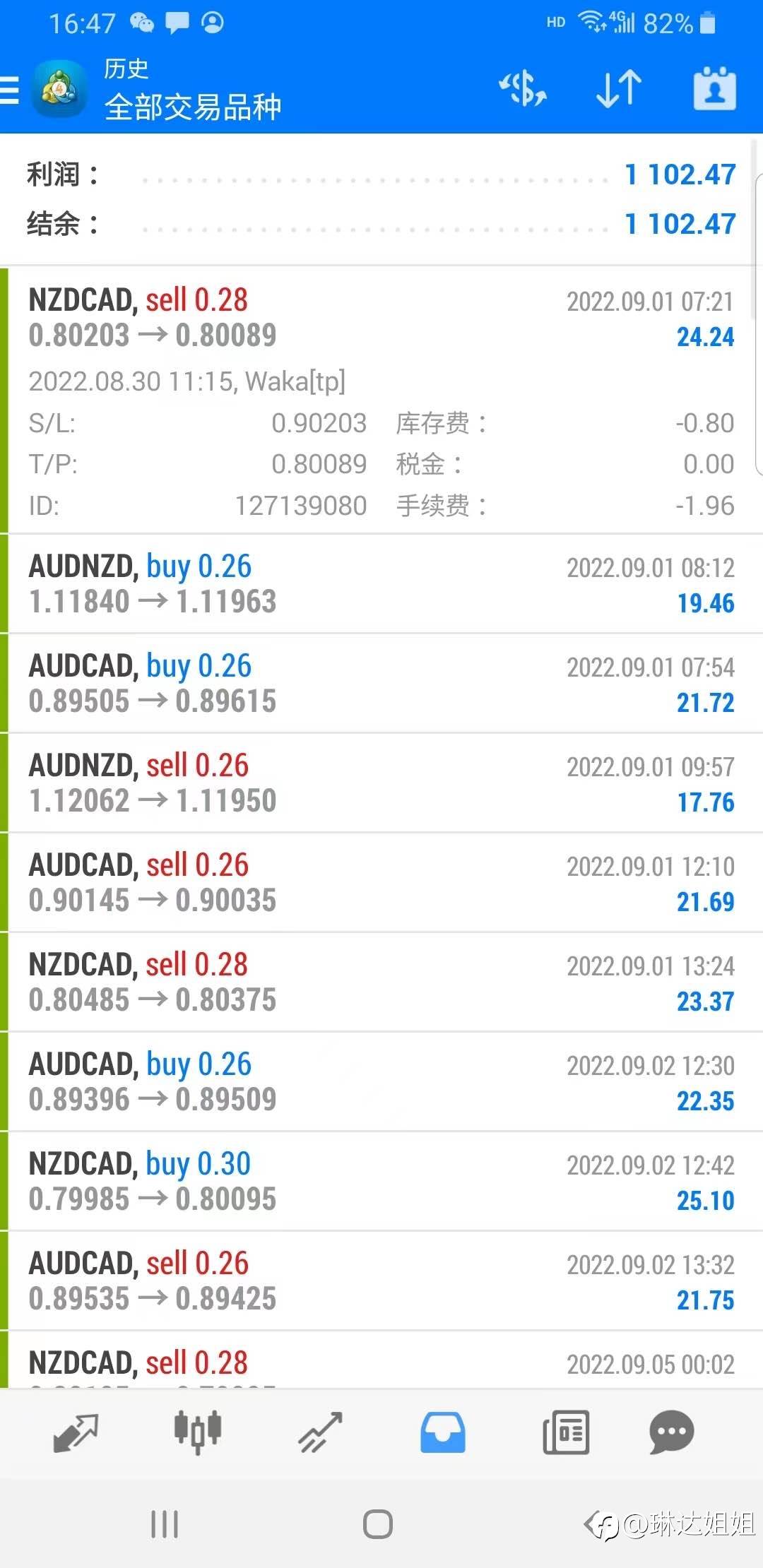Switch to the Chat messages tab
The height and width of the screenshot is (1568, 763).
coord(671,1432)
